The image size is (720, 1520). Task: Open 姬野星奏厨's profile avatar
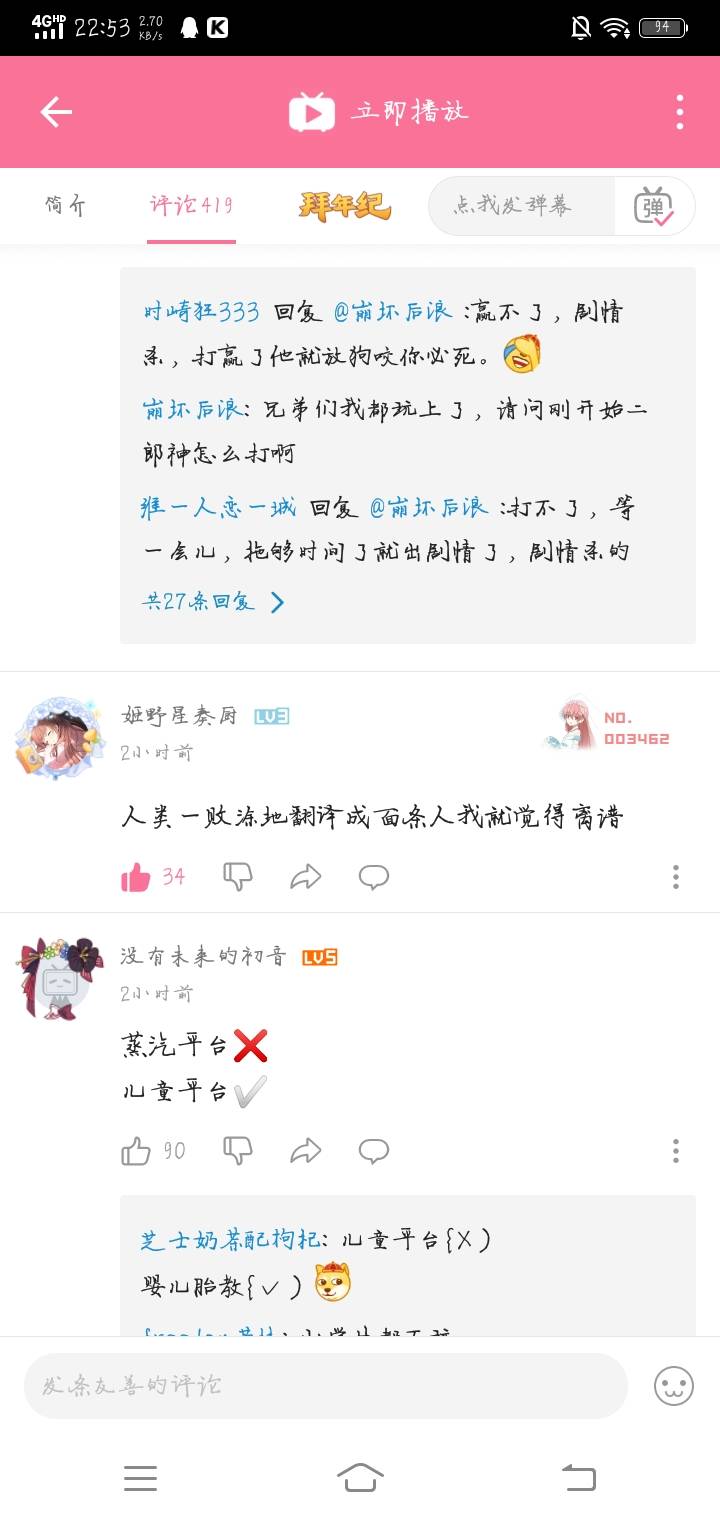click(x=60, y=739)
